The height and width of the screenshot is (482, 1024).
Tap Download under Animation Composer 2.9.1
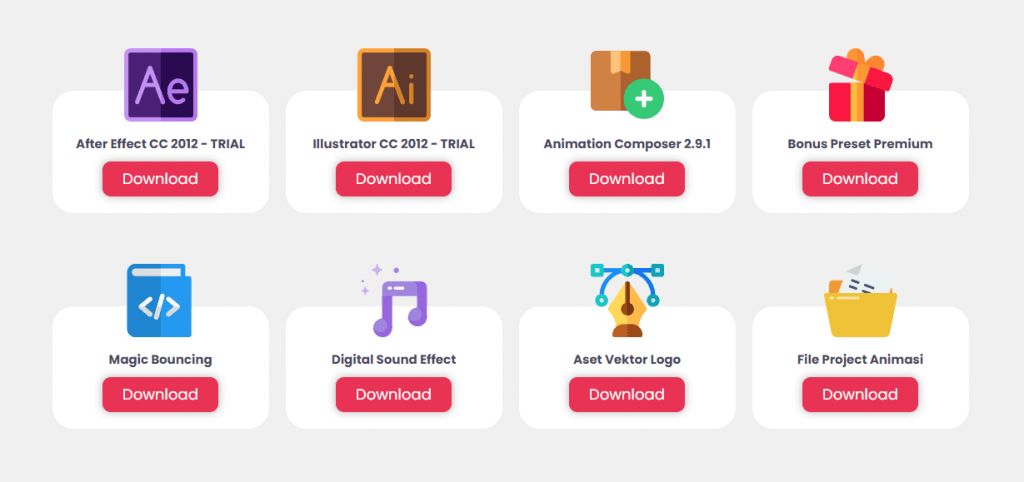[x=626, y=179]
